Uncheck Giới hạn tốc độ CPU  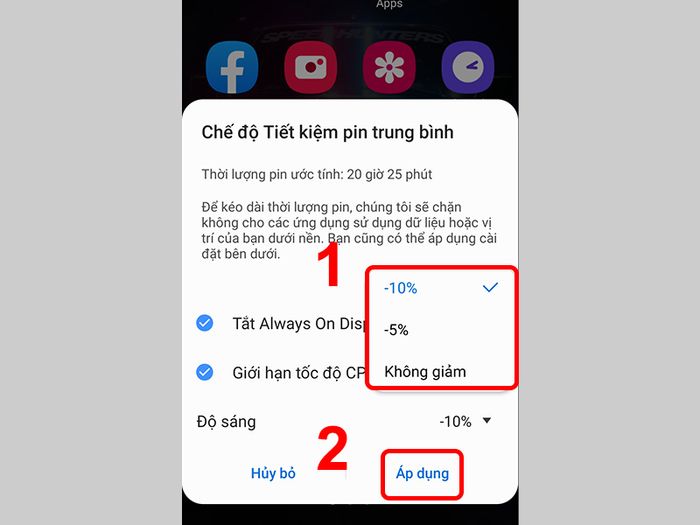(205, 372)
